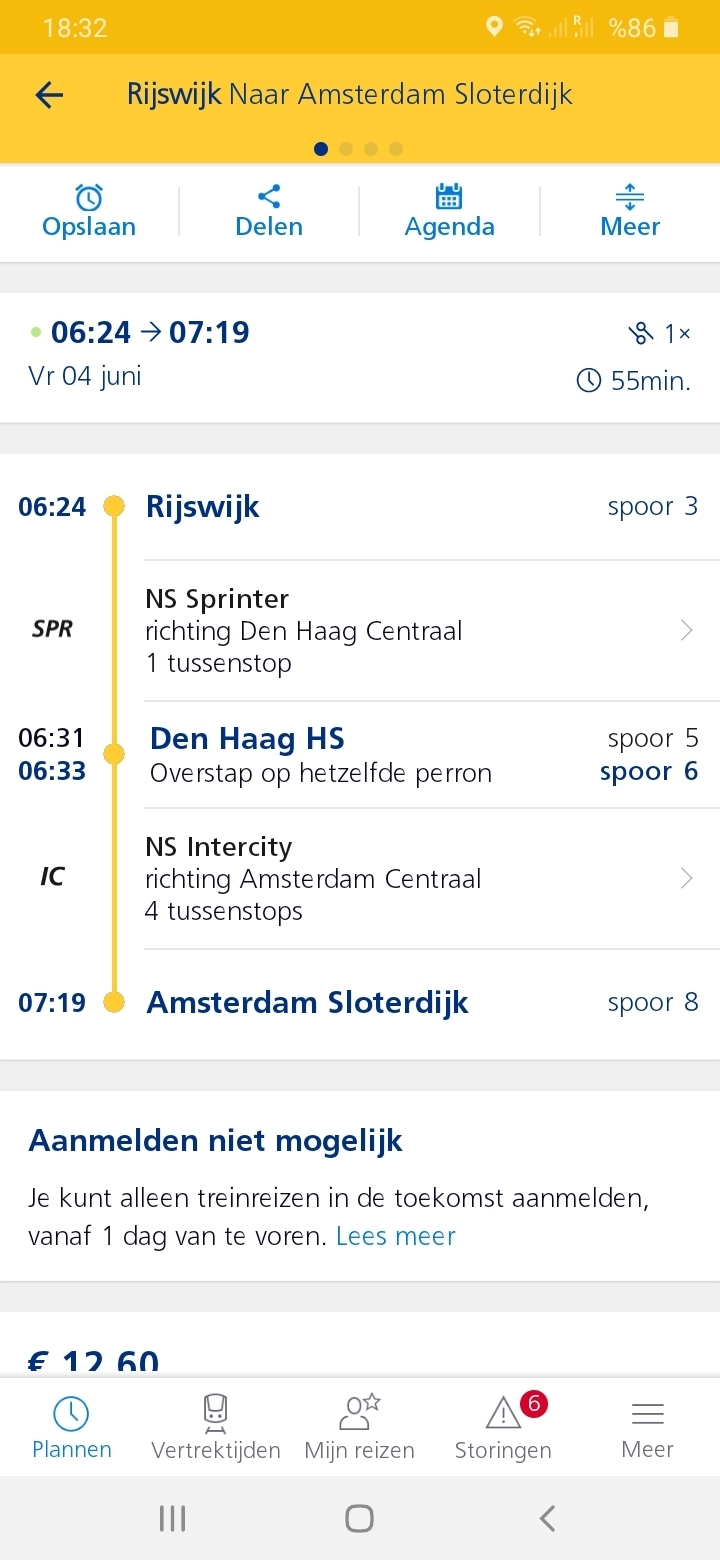Share the journey via Delen

click(x=269, y=211)
